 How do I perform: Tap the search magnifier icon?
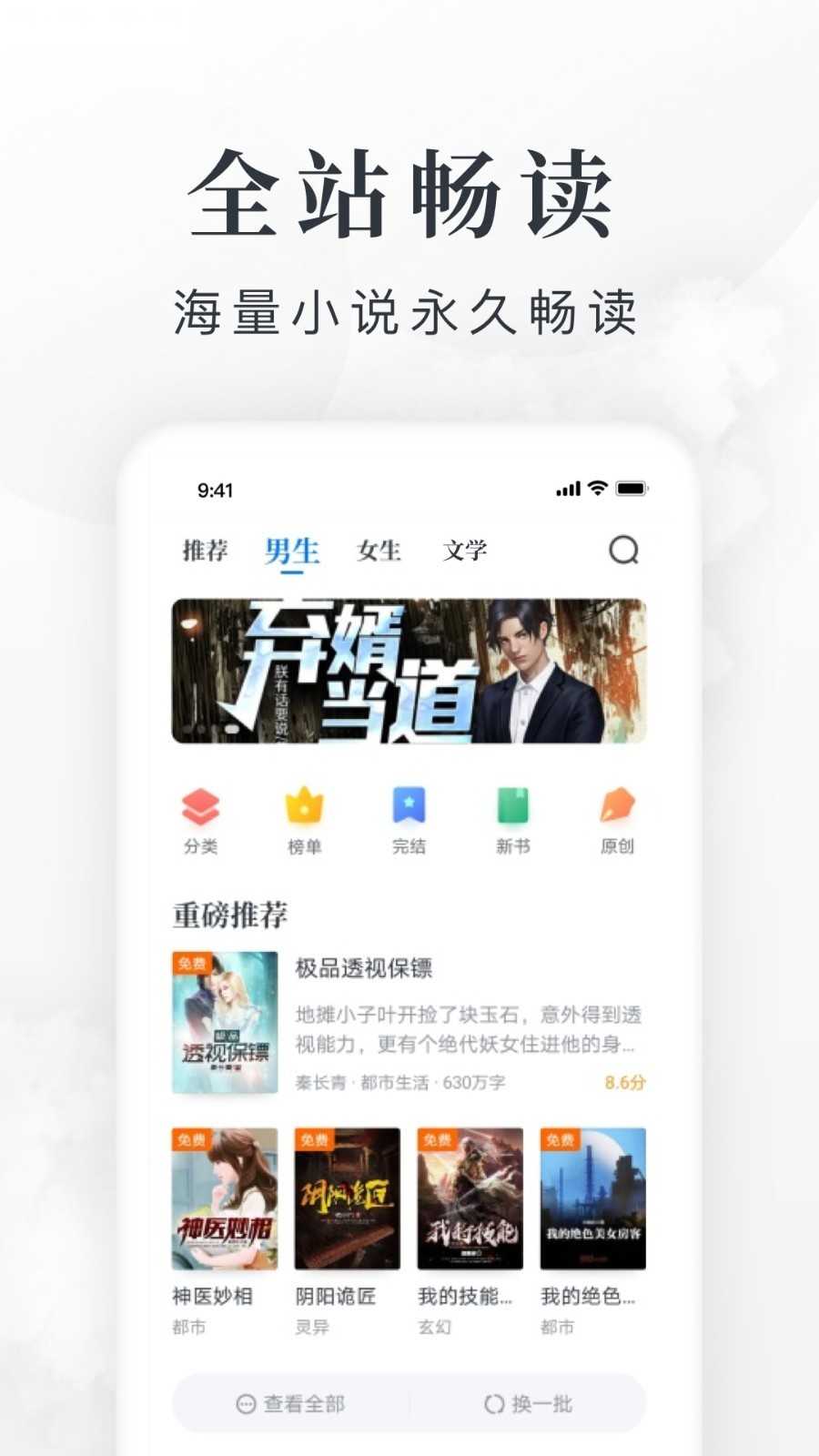pyautogui.click(x=622, y=551)
